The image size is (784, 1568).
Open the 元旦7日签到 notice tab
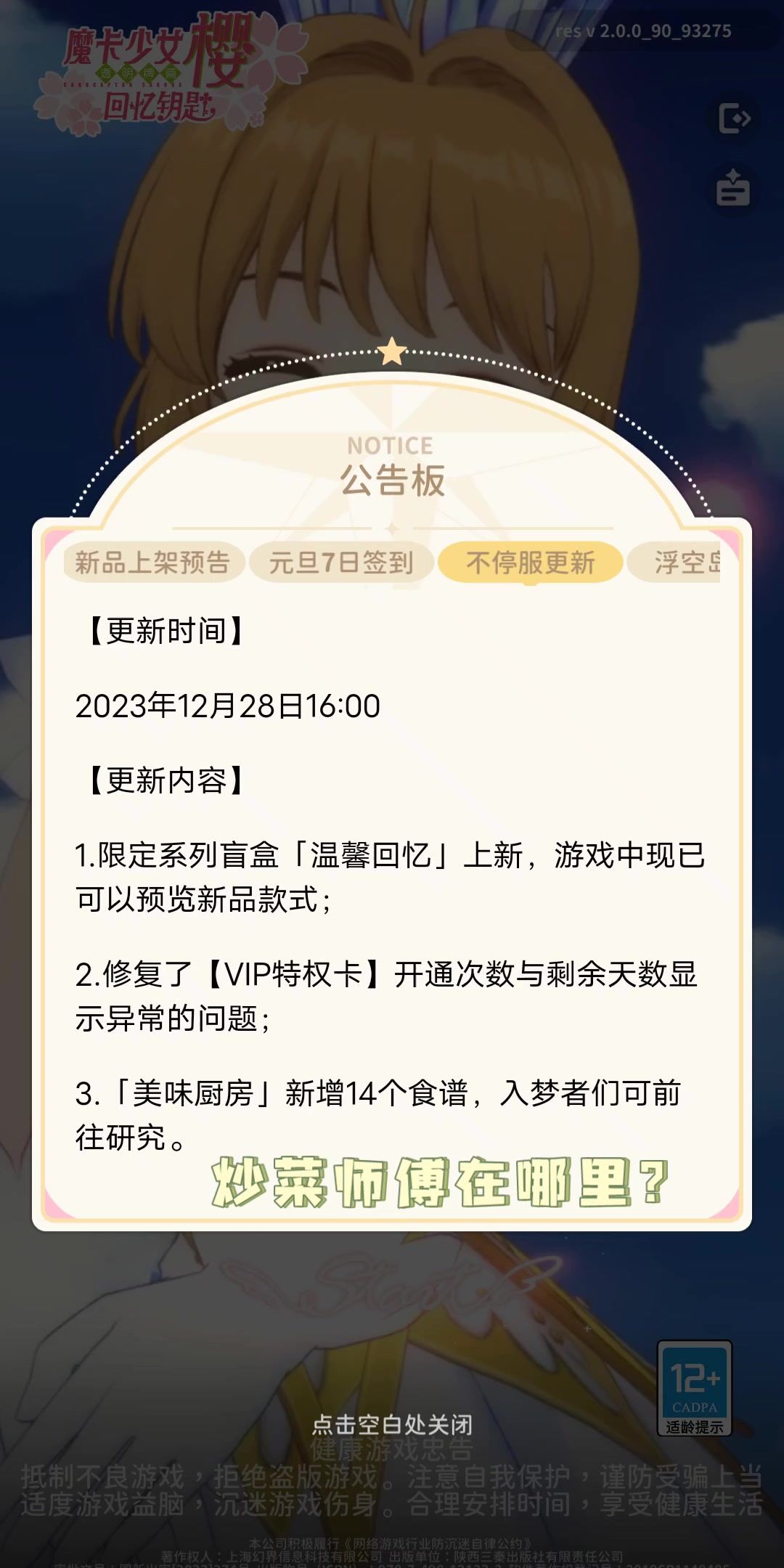[341, 562]
